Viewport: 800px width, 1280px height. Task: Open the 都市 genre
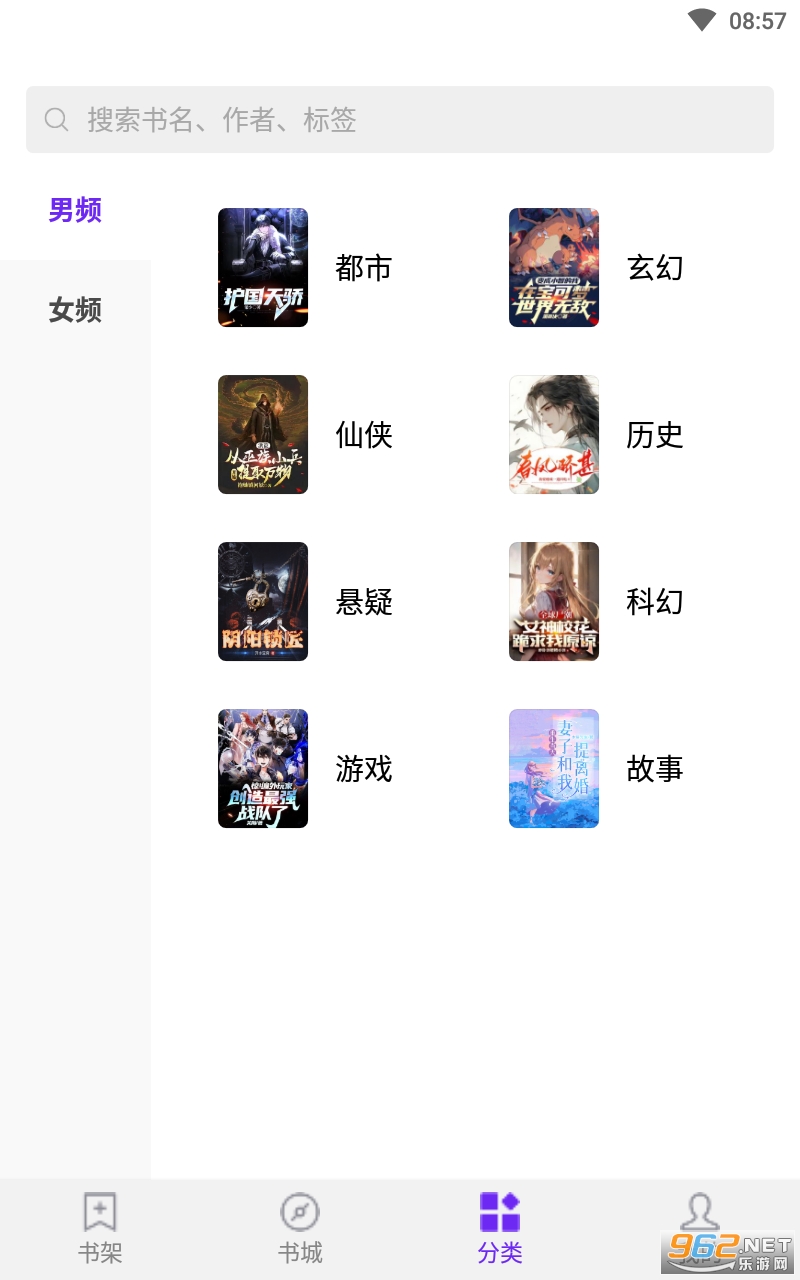[x=305, y=268]
